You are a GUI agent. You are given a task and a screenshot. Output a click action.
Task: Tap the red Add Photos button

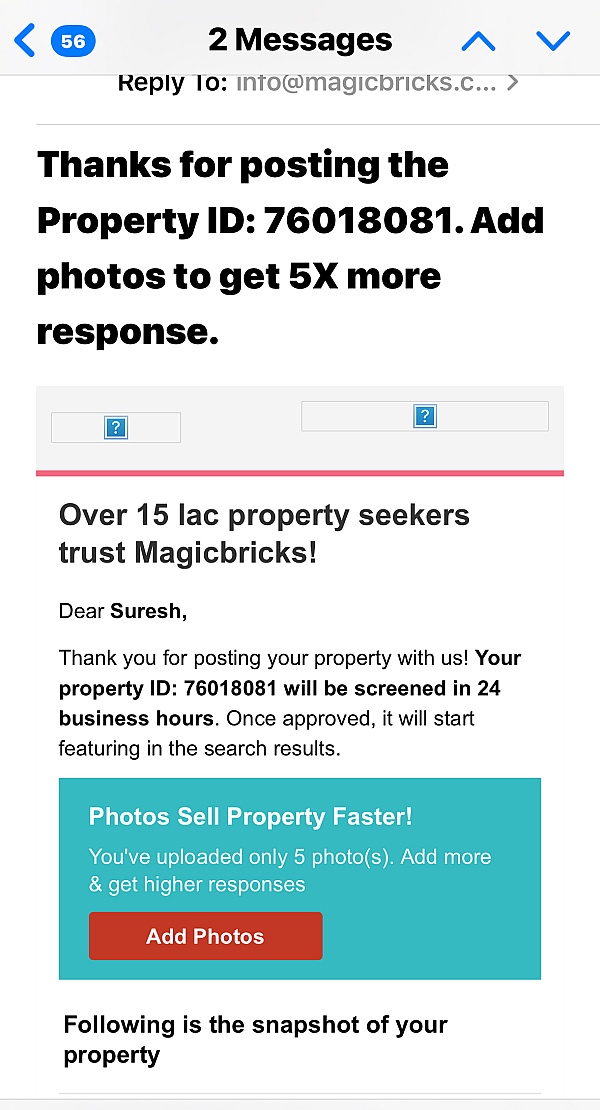[x=206, y=936]
